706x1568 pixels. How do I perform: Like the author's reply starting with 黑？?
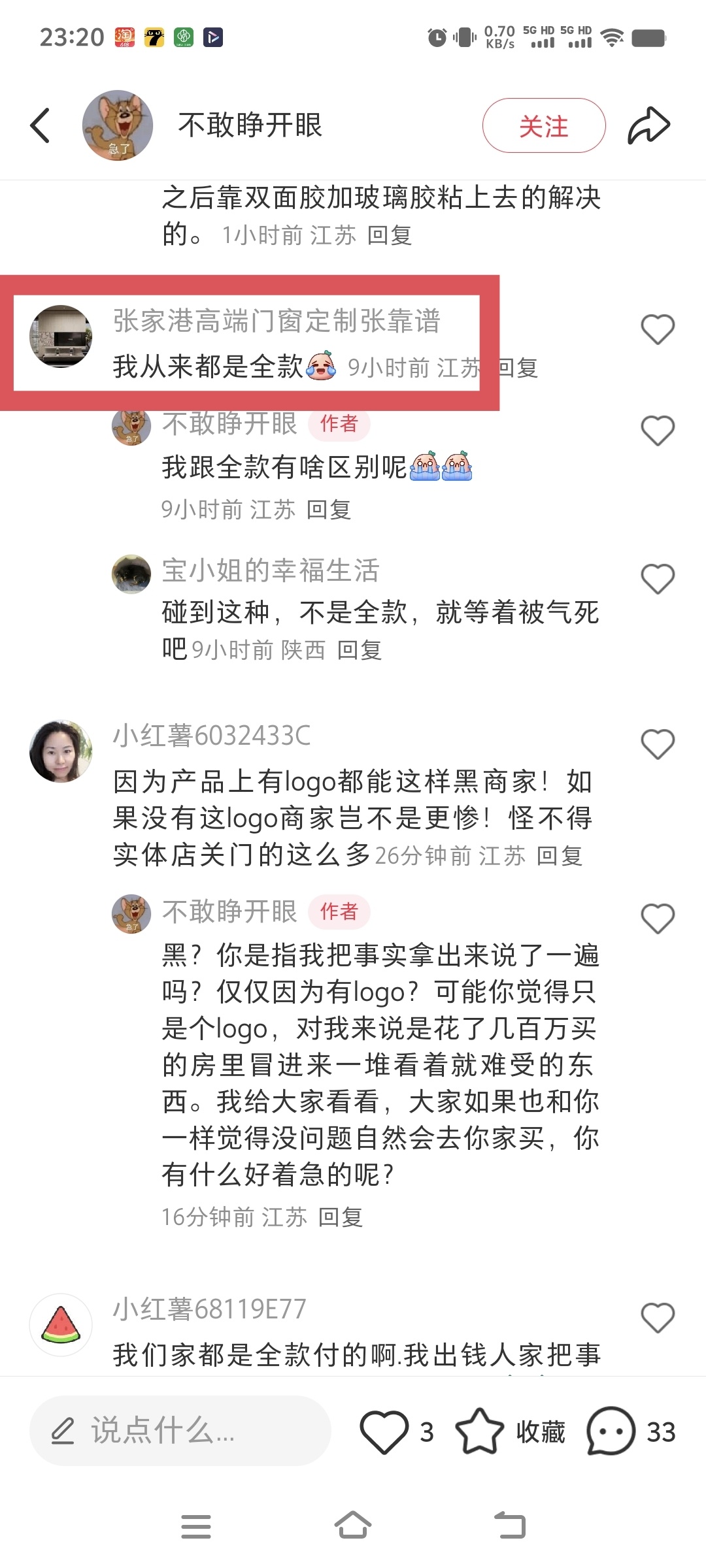pyautogui.click(x=658, y=919)
